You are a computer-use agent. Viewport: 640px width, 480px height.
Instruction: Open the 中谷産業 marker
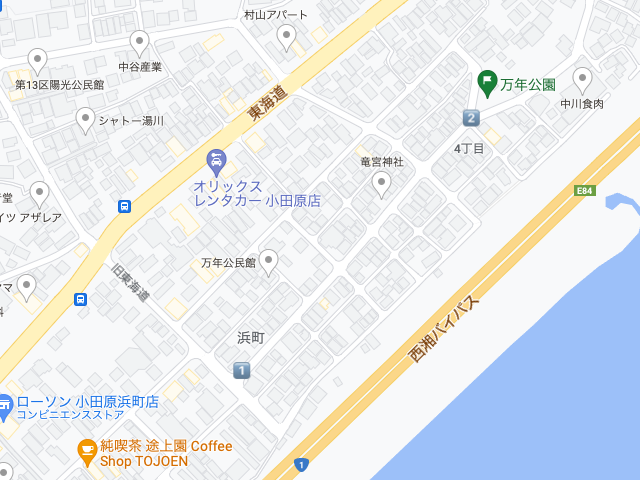[x=140, y=43]
